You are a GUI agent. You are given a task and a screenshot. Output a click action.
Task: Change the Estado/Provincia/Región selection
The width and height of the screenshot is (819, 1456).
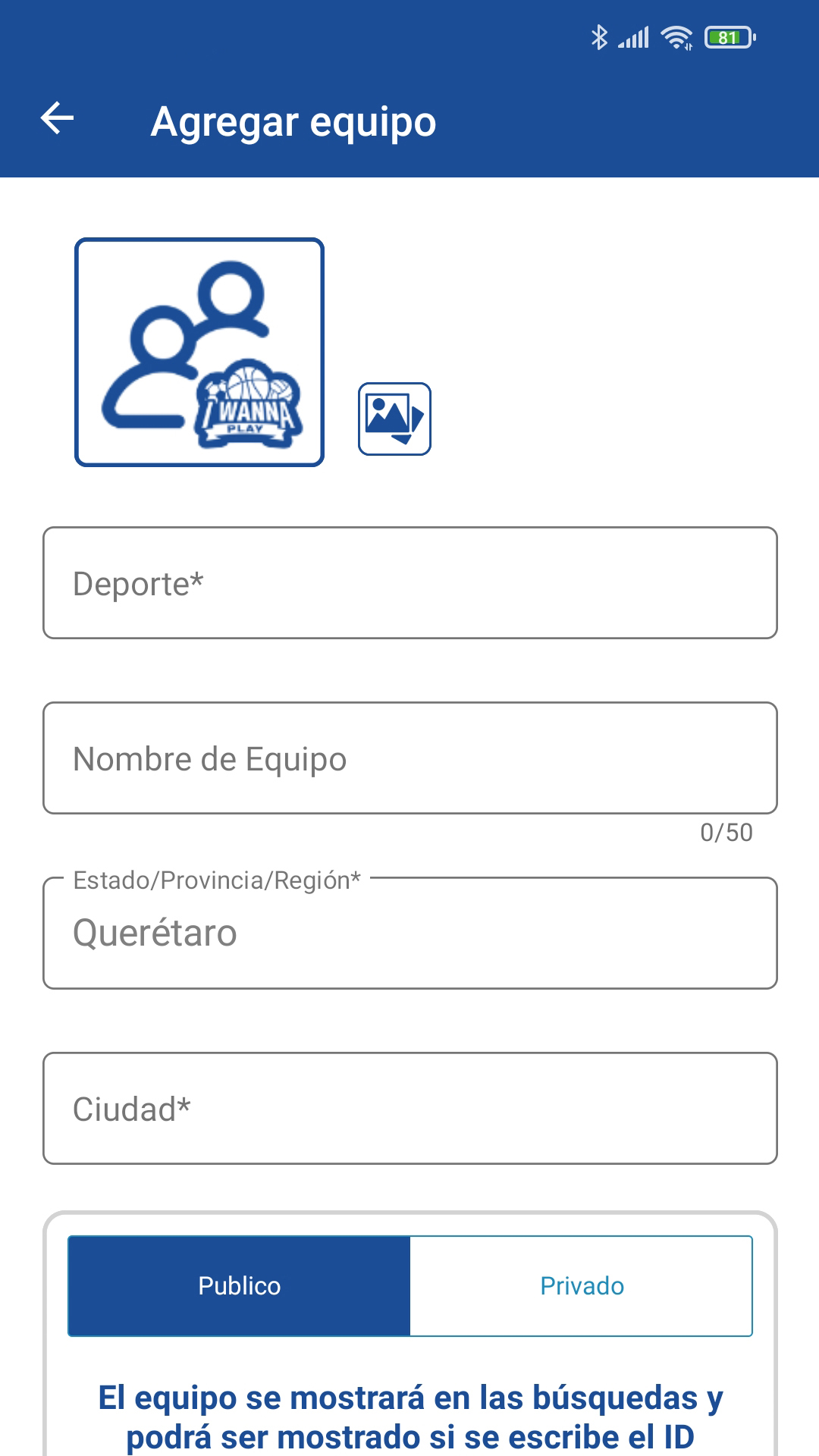click(409, 934)
